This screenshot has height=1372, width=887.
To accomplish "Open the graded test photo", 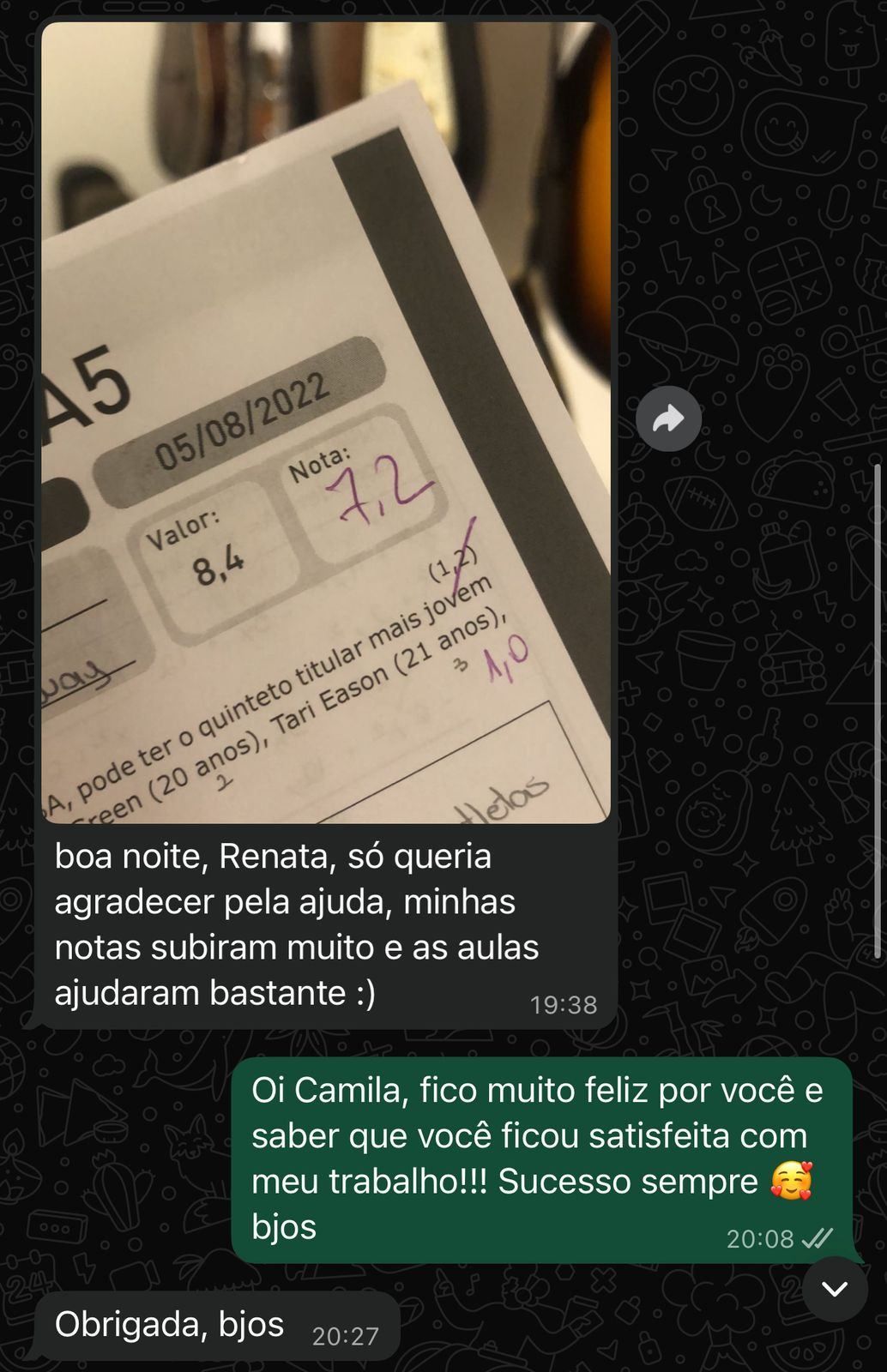I will point(326,422).
